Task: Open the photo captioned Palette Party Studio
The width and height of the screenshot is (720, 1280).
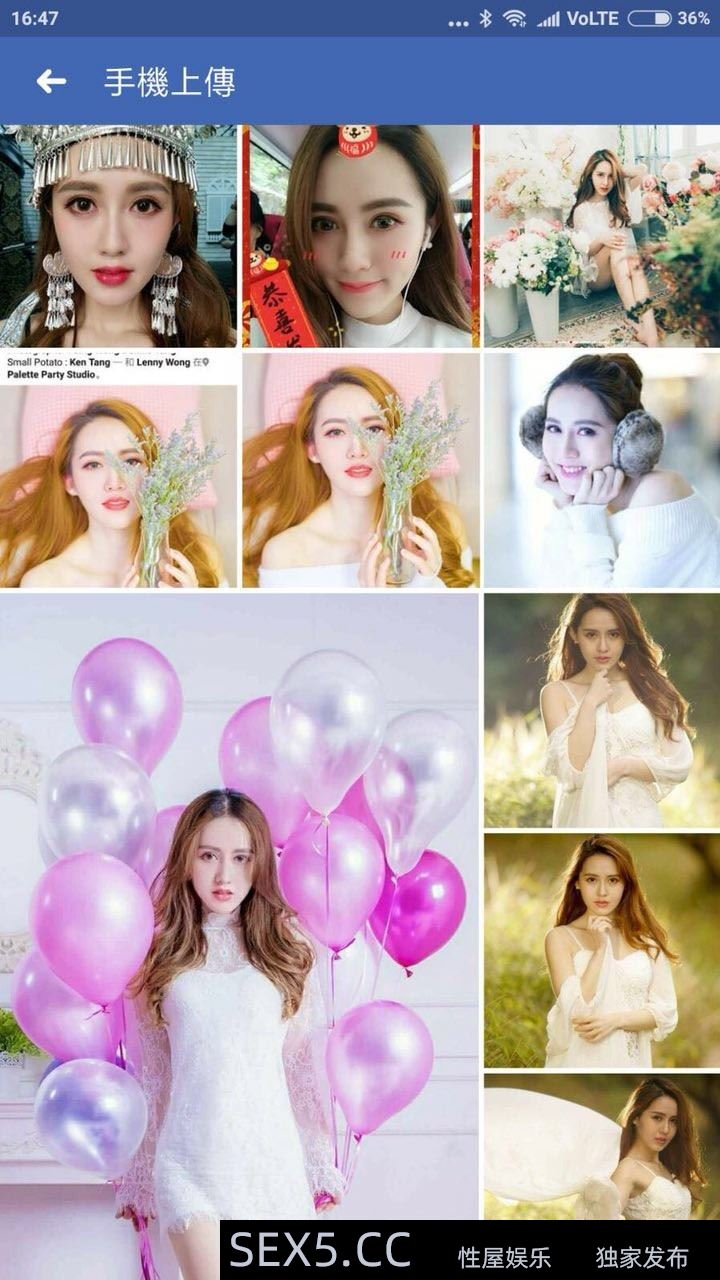Action: 118,468
